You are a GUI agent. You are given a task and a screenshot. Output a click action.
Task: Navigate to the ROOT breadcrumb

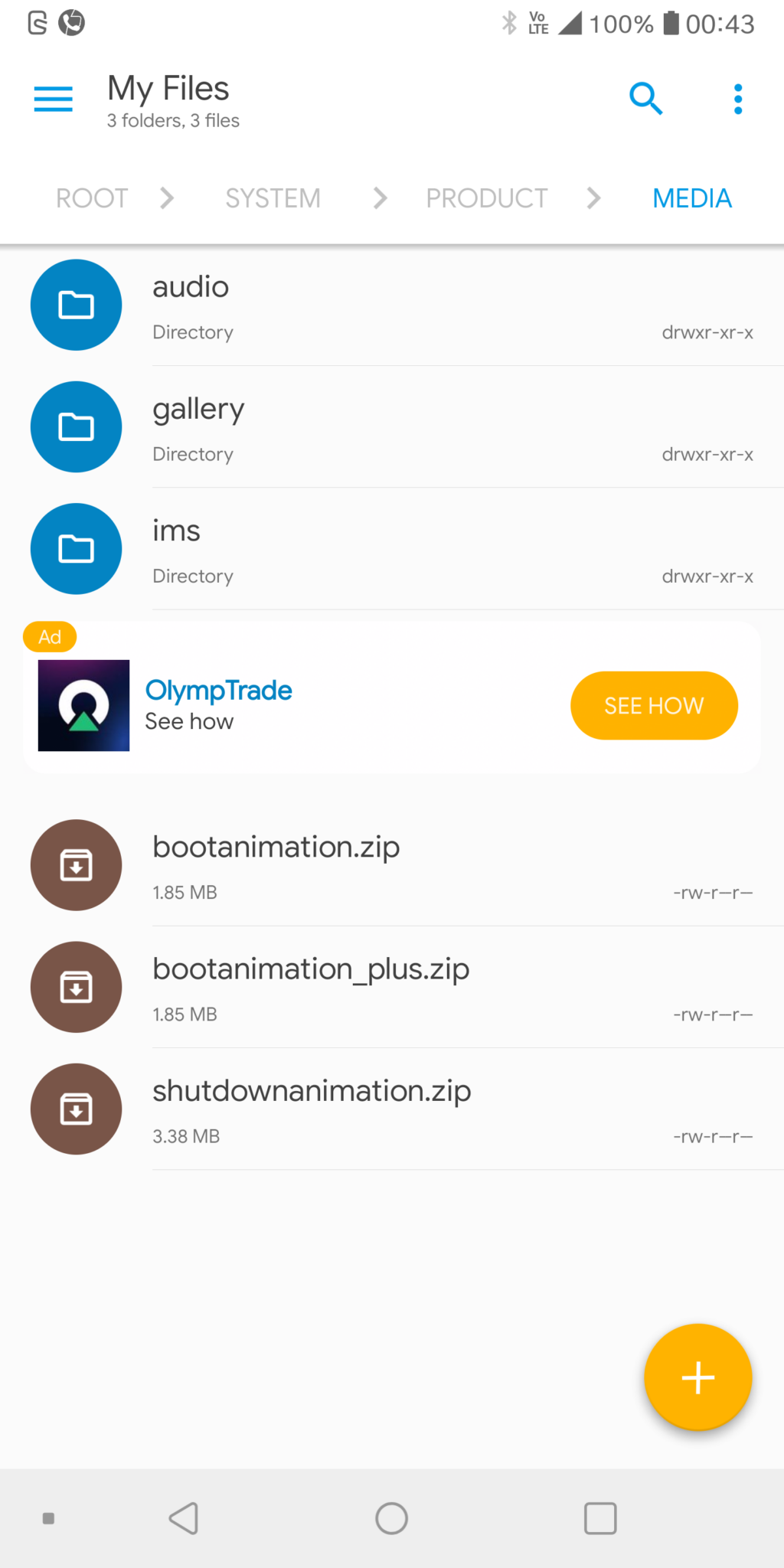point(92,198)
